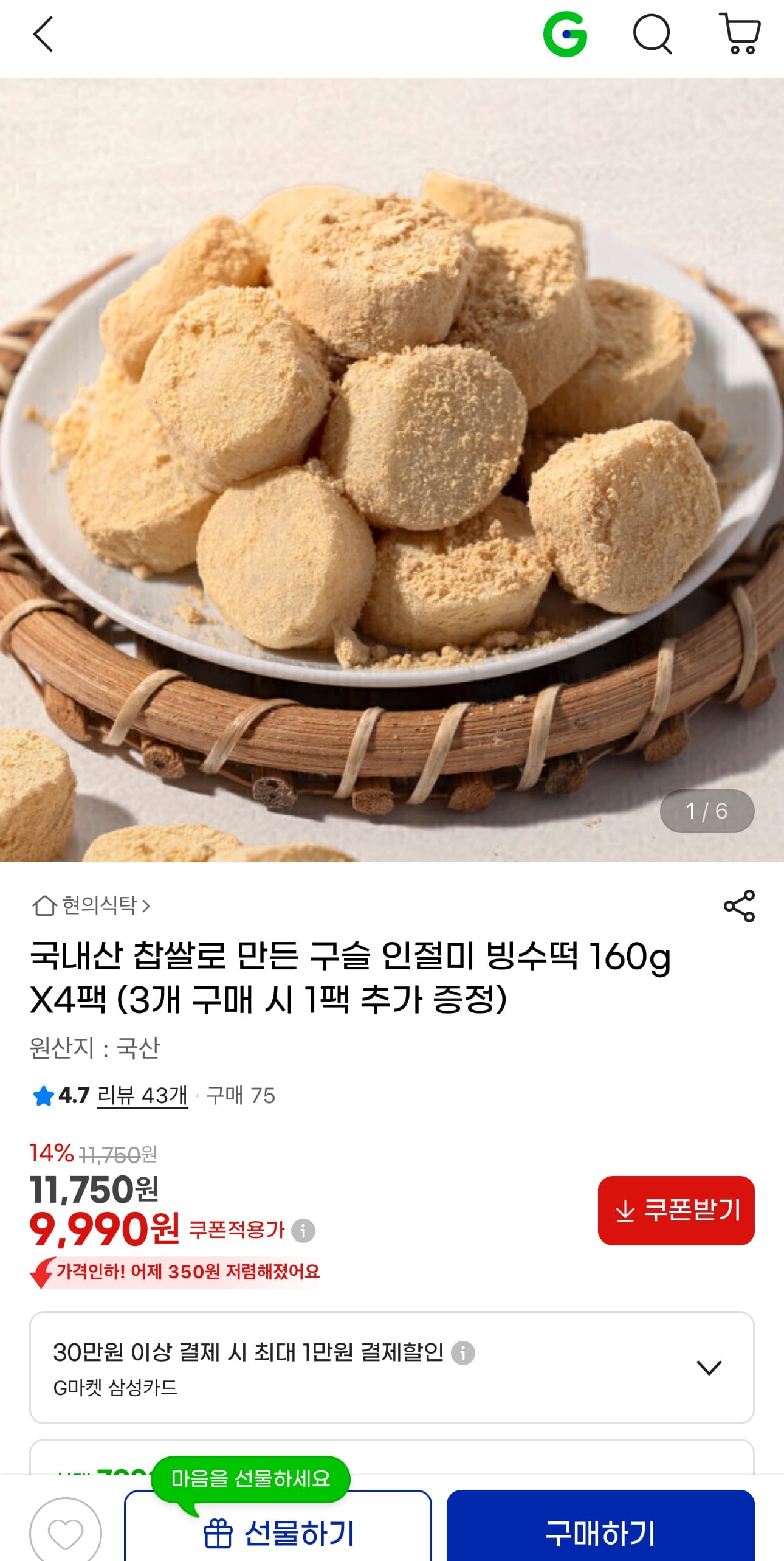
Task: Open the 현의식탁 seller shop link
Action: (91, 905)
